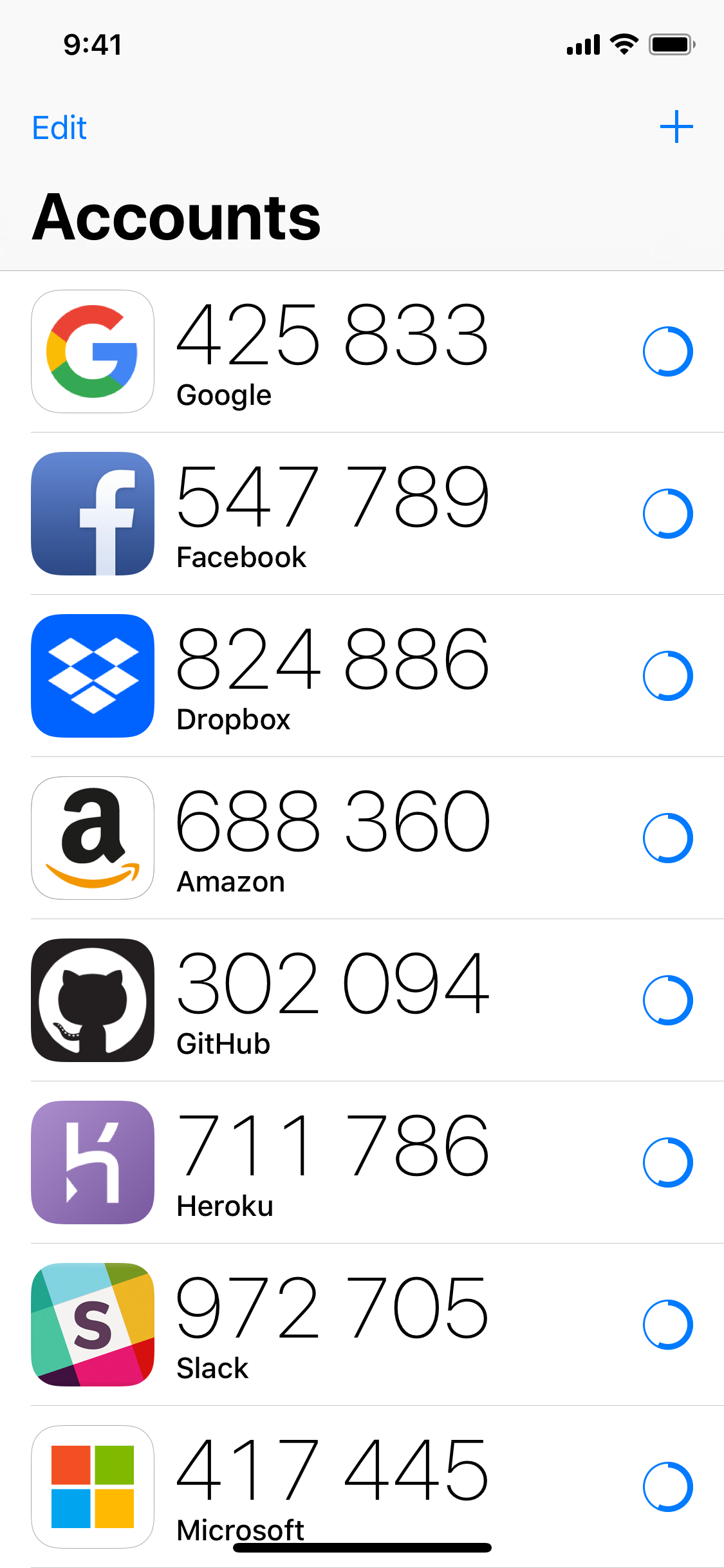Image resolution: width=724 pixels, height=1568 pixels.
Task: Tap the Heroku code 711 786
Action: [332, 1146]
